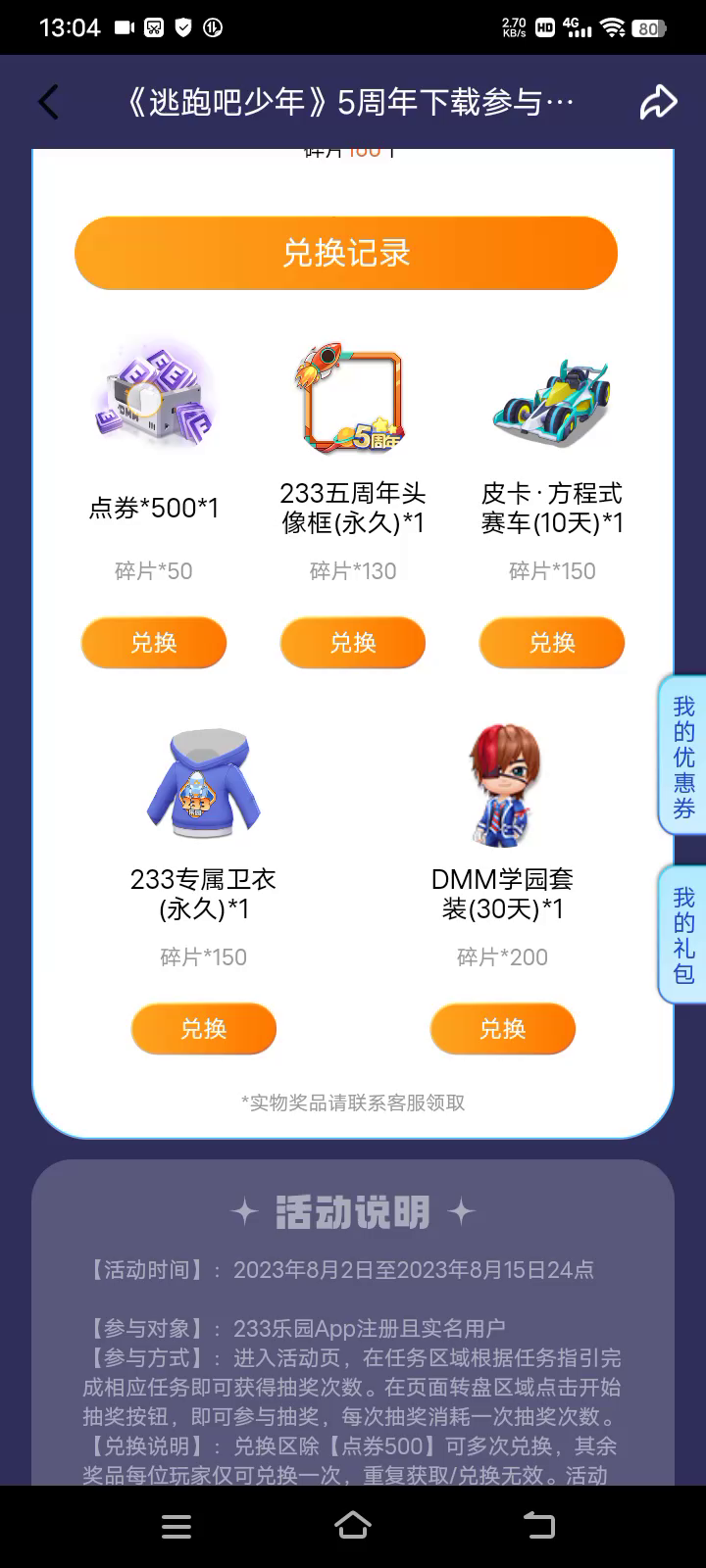Image resolution: width=706 pixels, height=1568 pixels.
Task: Open the 兑换记录 exchange history
Action: (346, 253)
